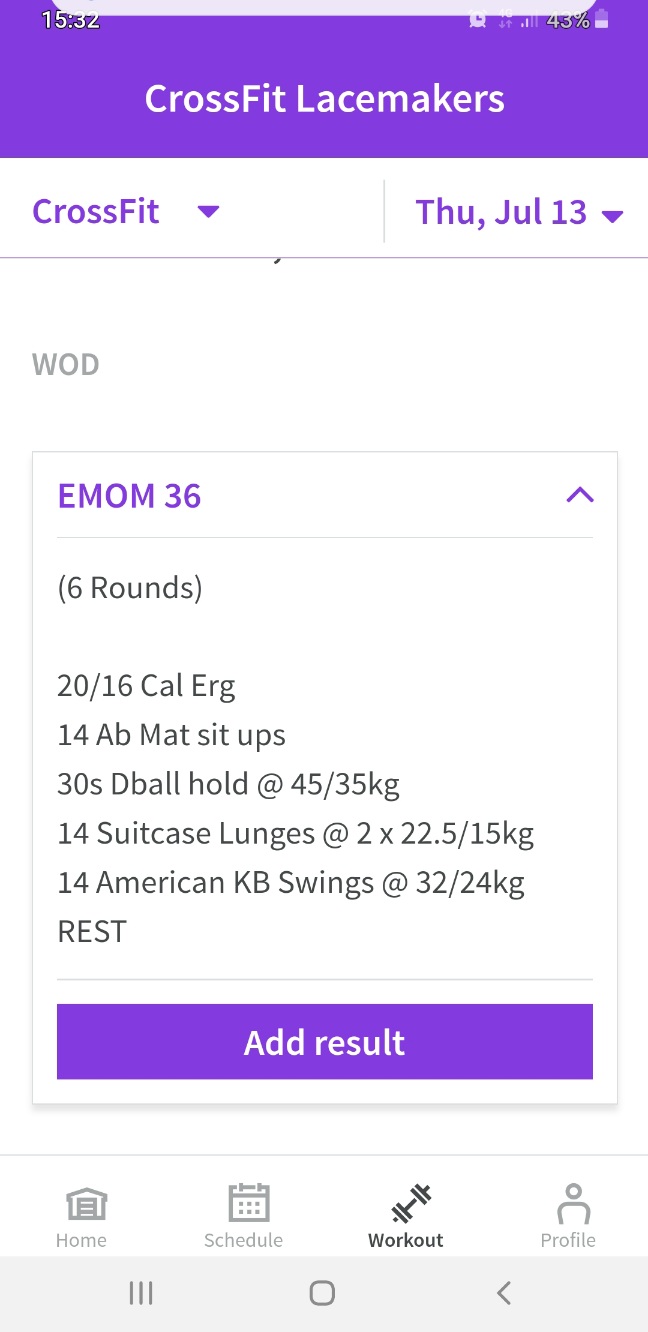
Task: Open the Profile tab
Action: coord(568,1216)
